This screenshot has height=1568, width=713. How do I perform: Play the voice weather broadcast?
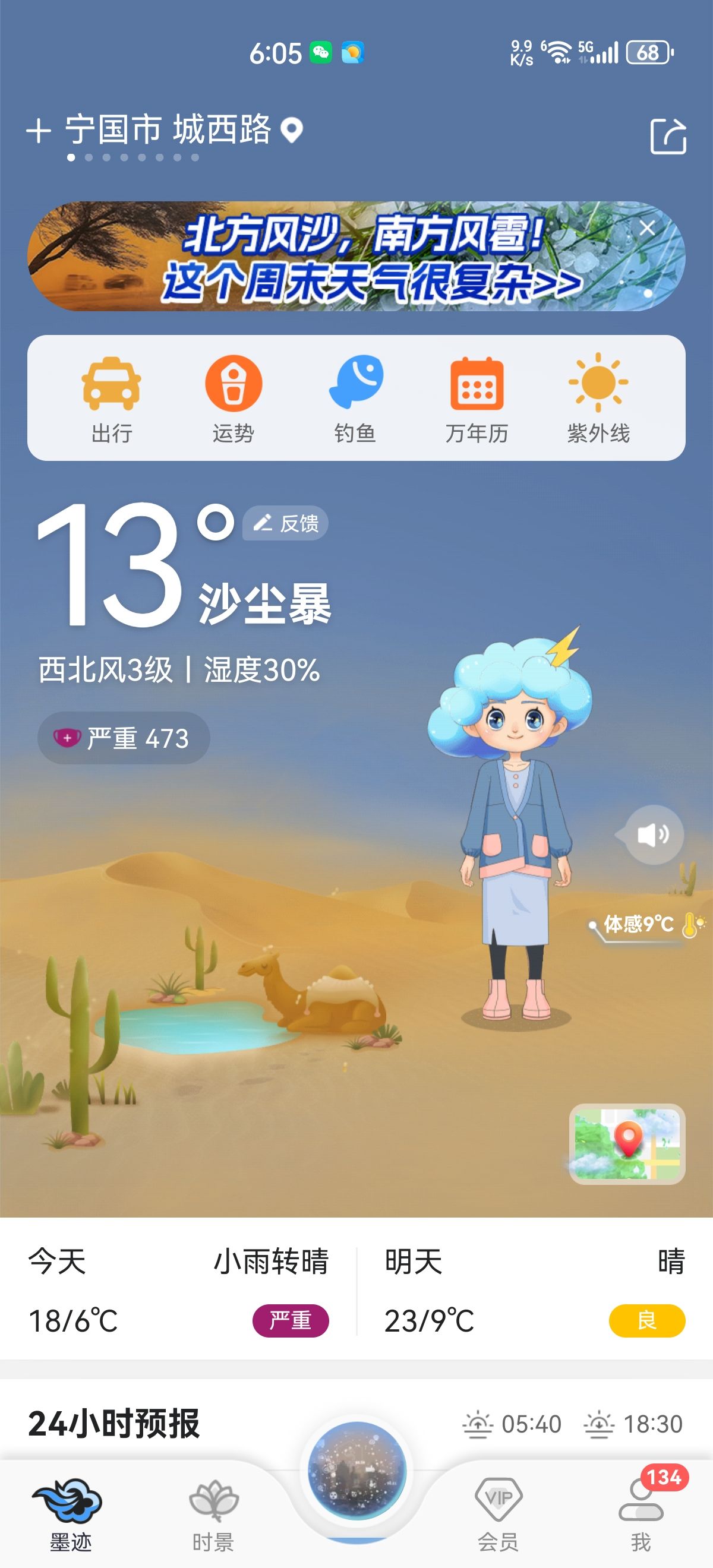point(654,834)
